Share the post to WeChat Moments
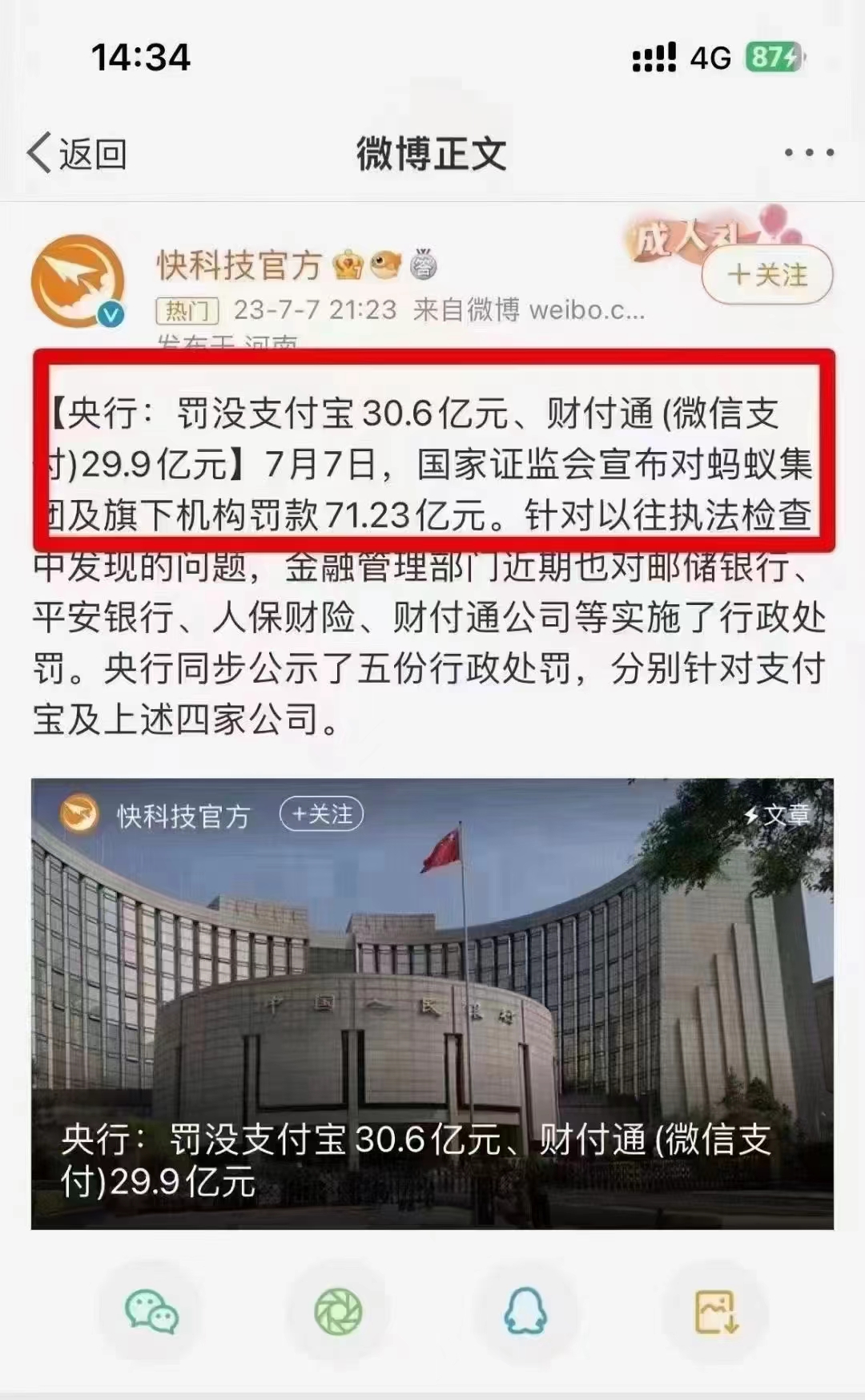865x1400 pixels. [338, 1312]
